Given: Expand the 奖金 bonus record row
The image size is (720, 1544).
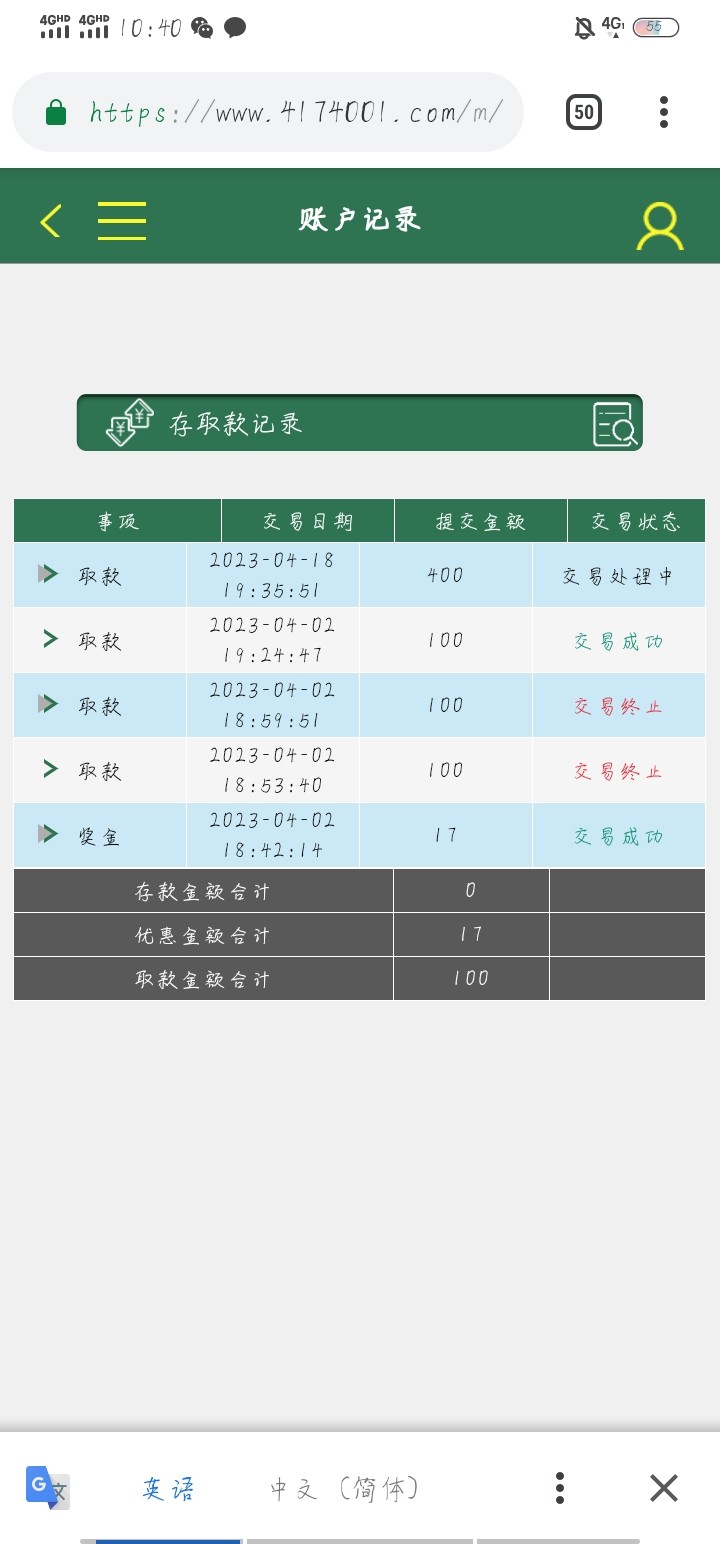Looking at the screenshot, I should point(48,834).
